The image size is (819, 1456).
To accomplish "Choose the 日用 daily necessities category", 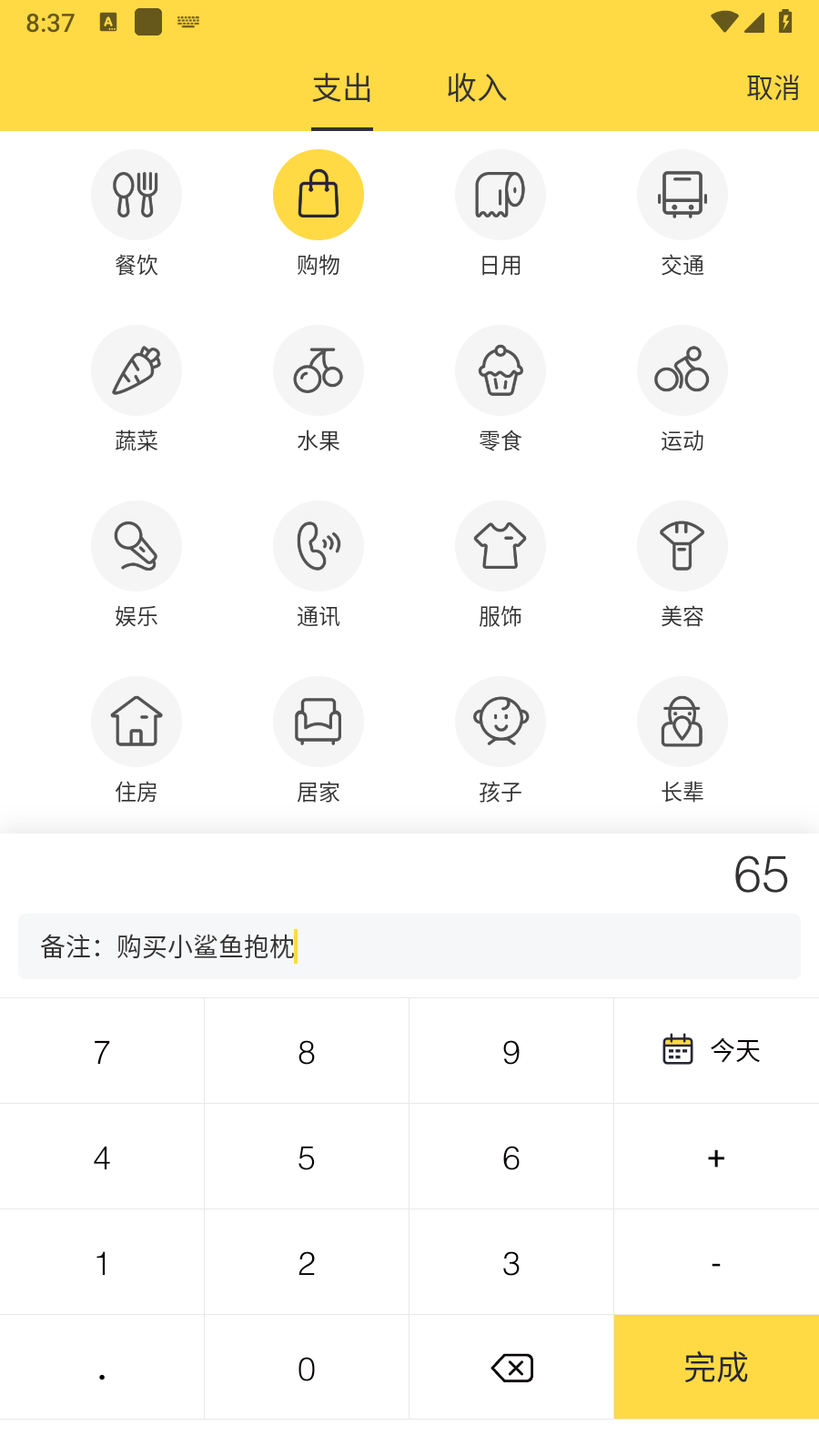I will pos(500,194).
